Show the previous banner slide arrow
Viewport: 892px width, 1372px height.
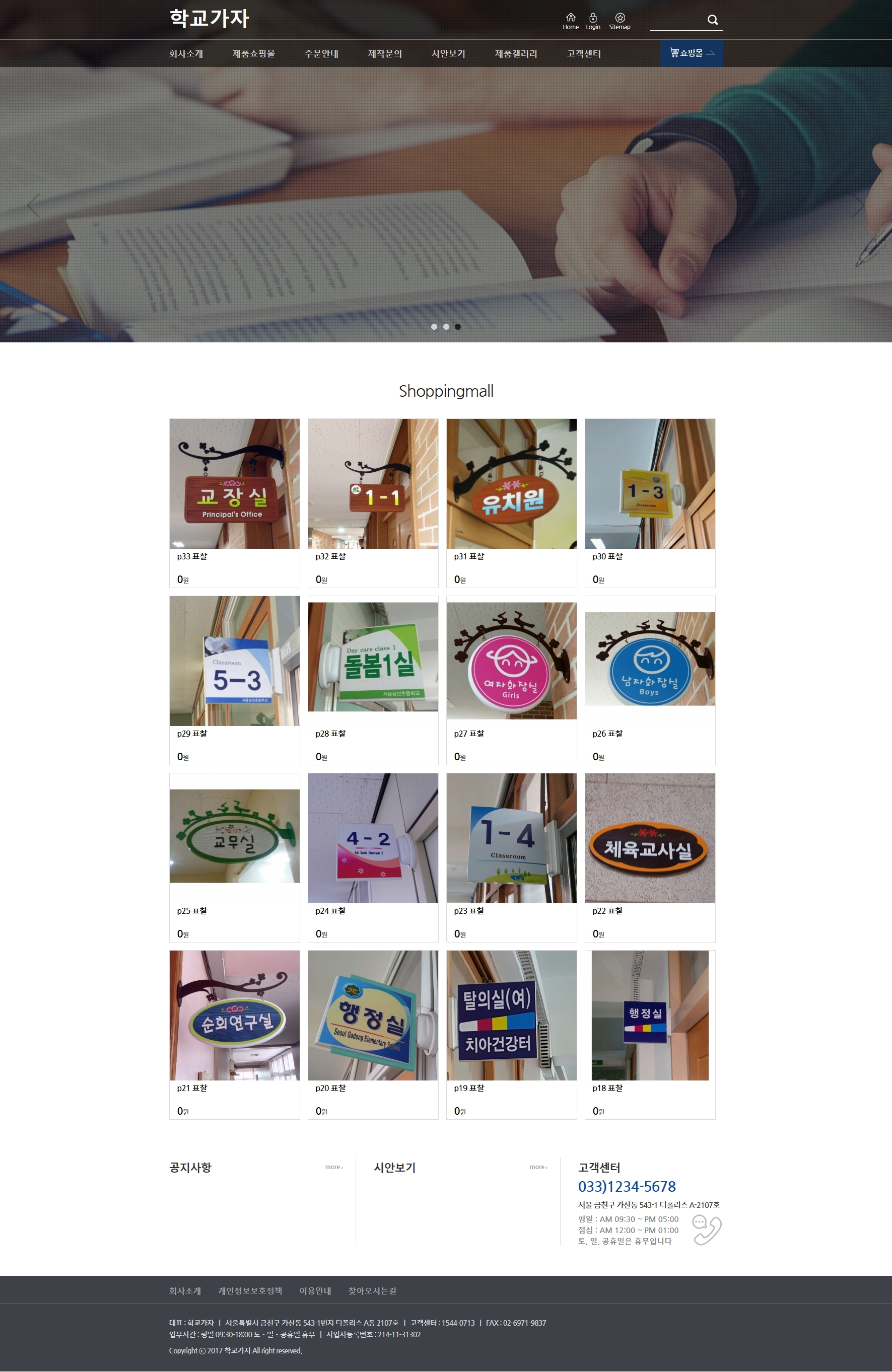pos(34,205)
